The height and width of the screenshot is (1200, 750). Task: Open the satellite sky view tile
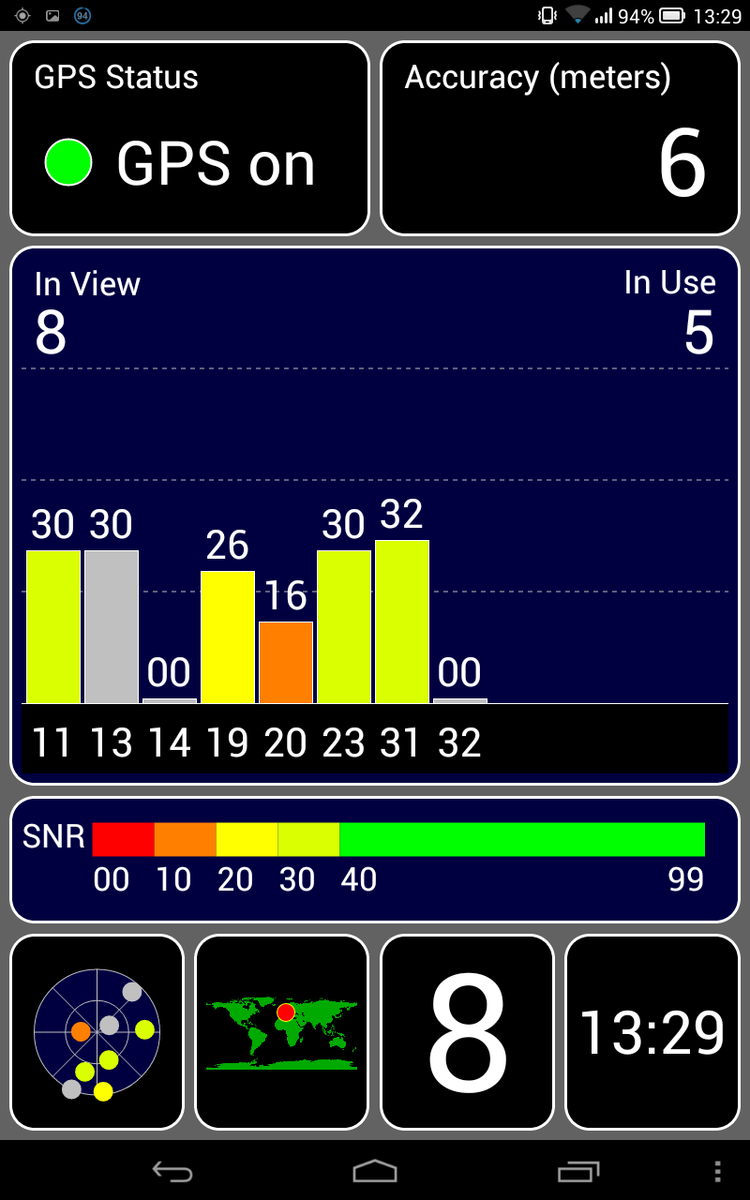97,1032
